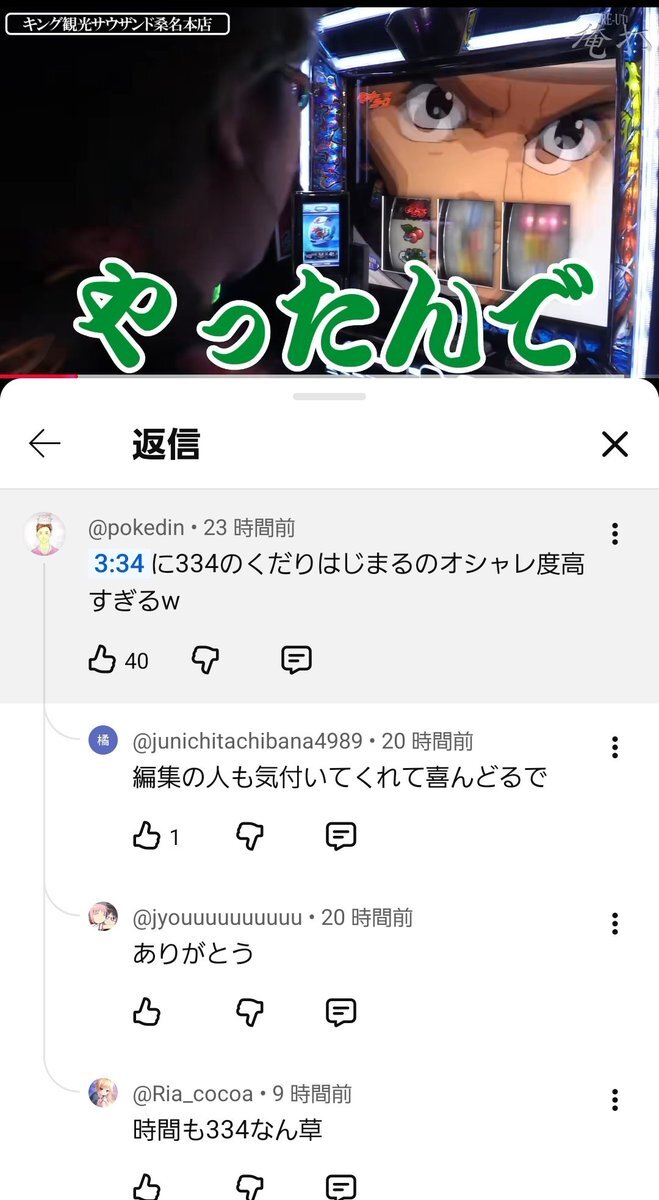659x1200 pixels.
Task: Like the reply by @junichitachibana4989
Action: coord(147,836)
